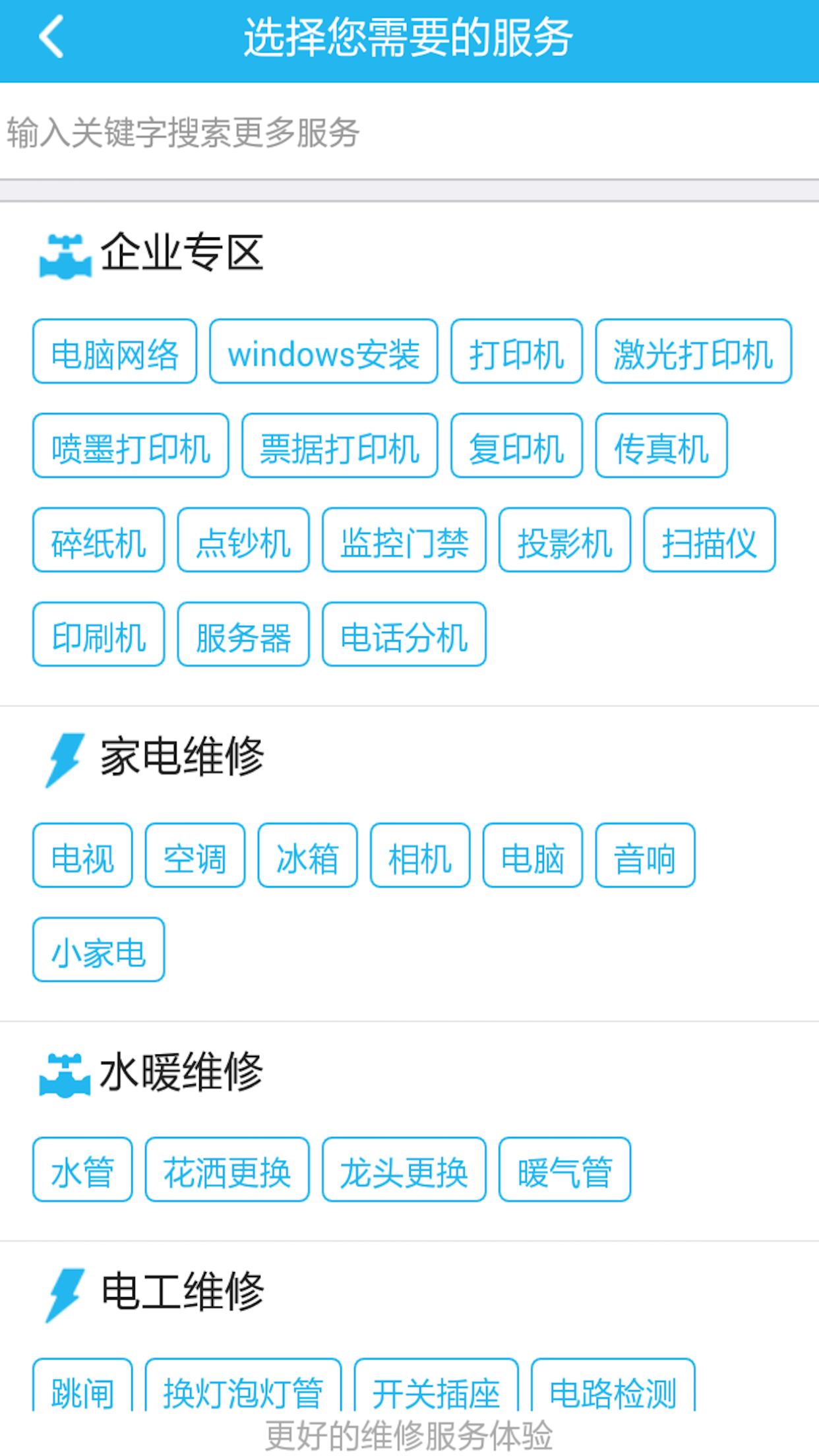The width and height of the screenshot is (819, 1456).
Task: Pick the 投影机 chip
Action: pyautogui.click(x=564, y=540)
